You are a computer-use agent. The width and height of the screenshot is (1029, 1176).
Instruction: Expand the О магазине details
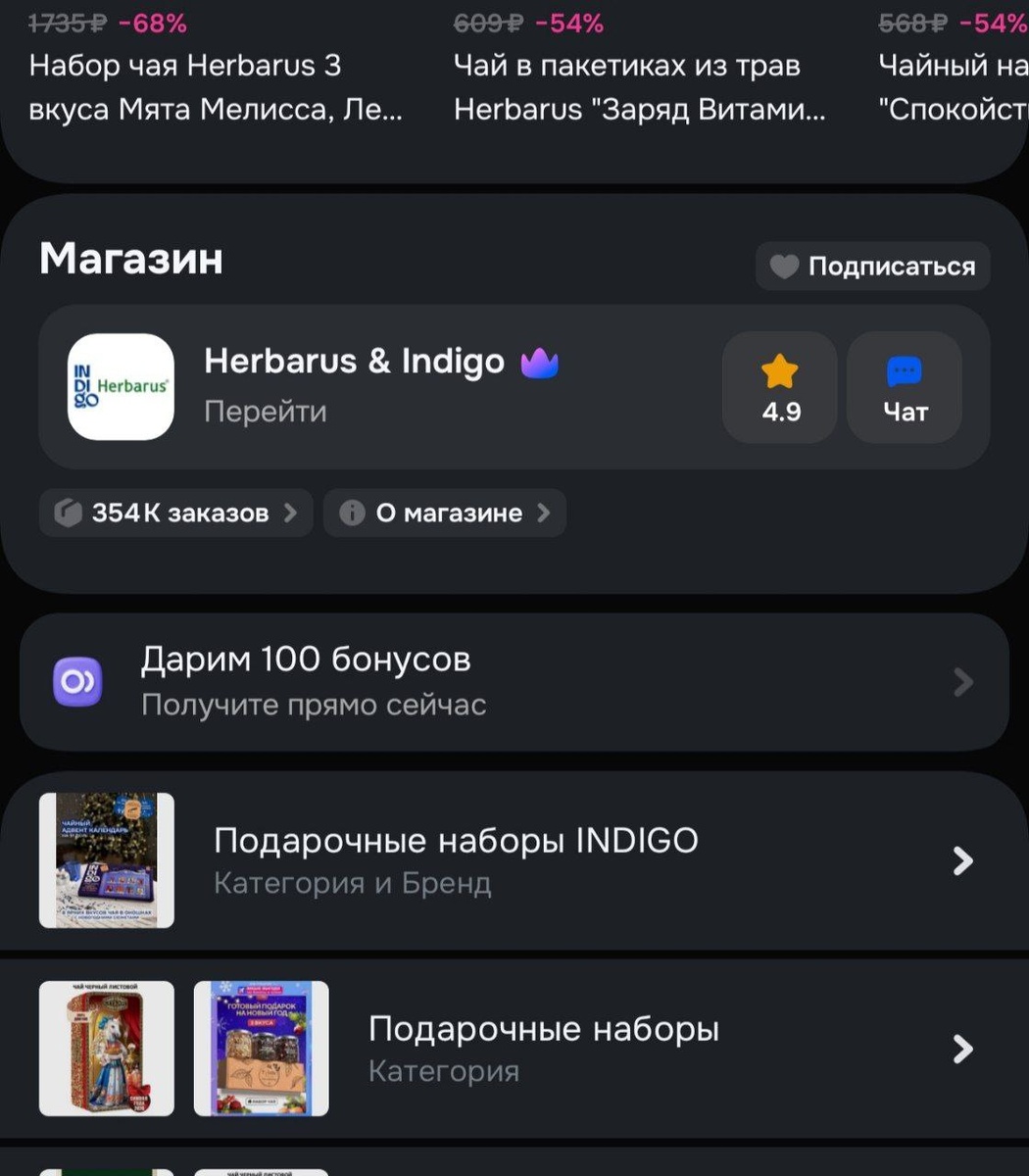pyautogui.click(x=444, y=513)
